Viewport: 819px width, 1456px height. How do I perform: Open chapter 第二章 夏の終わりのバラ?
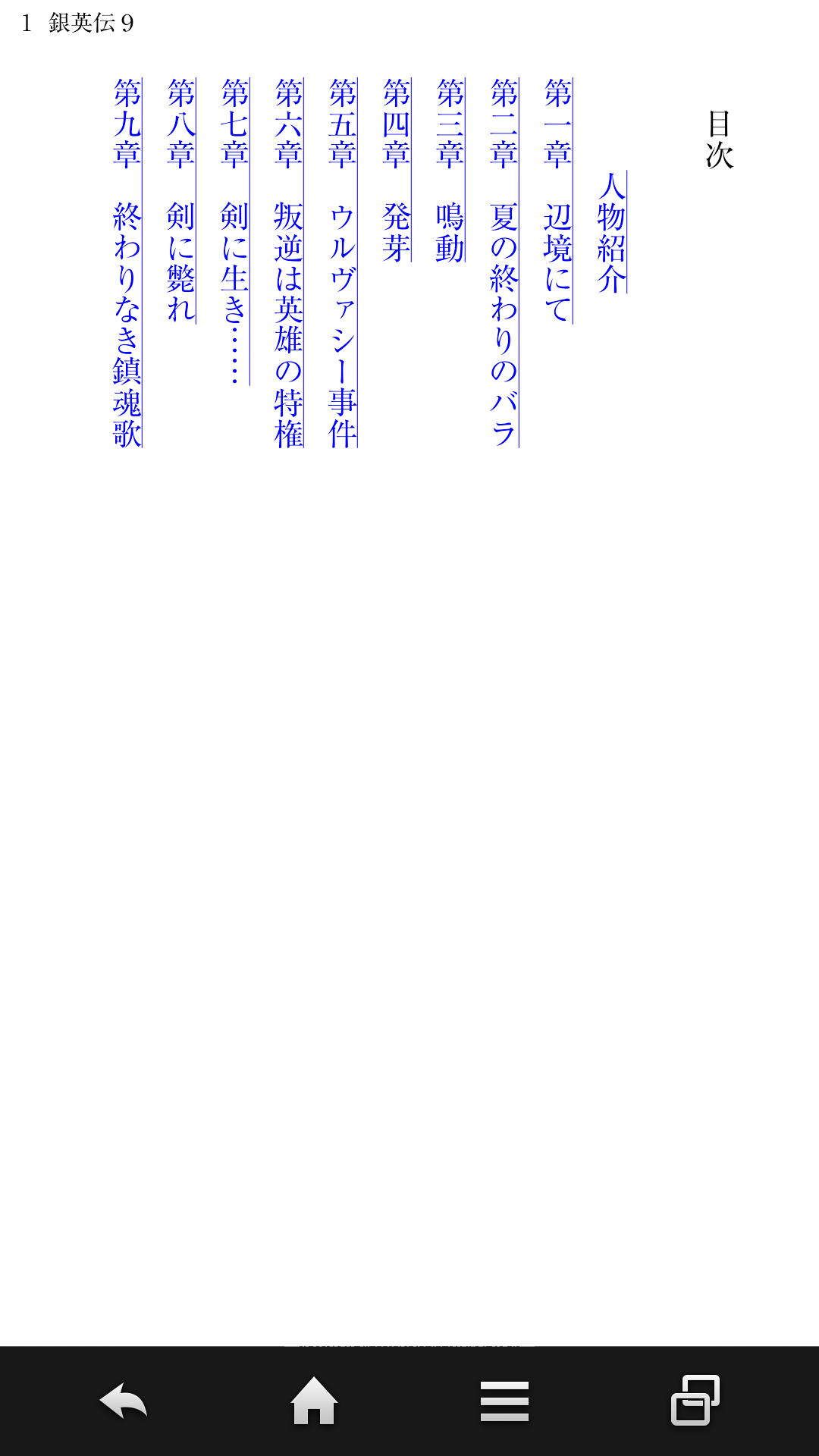[504, 262]
